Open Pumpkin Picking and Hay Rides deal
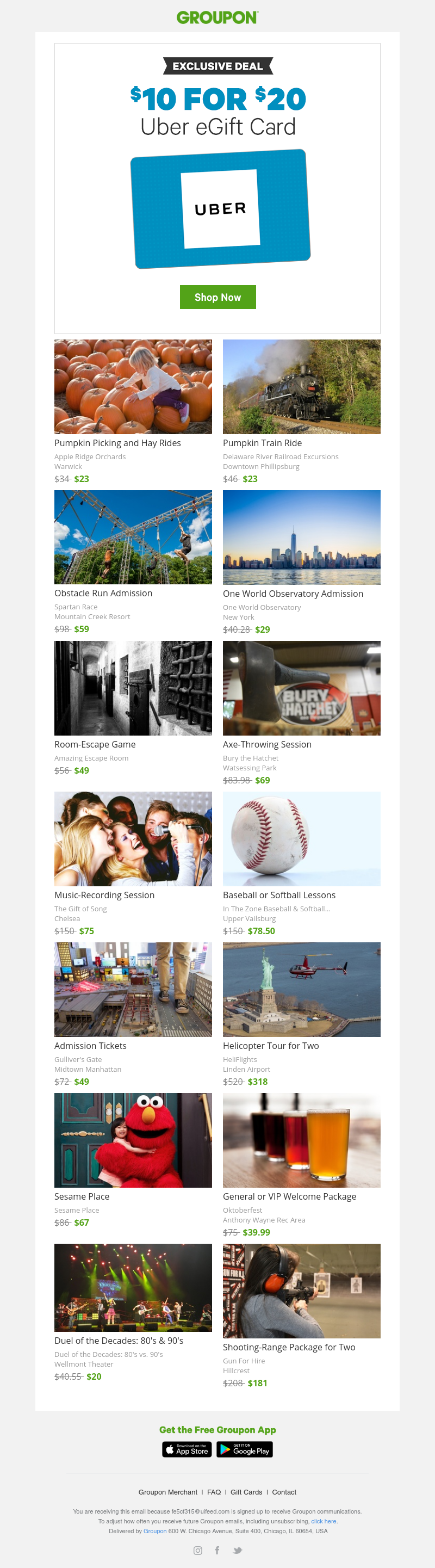 pos(117,442)
